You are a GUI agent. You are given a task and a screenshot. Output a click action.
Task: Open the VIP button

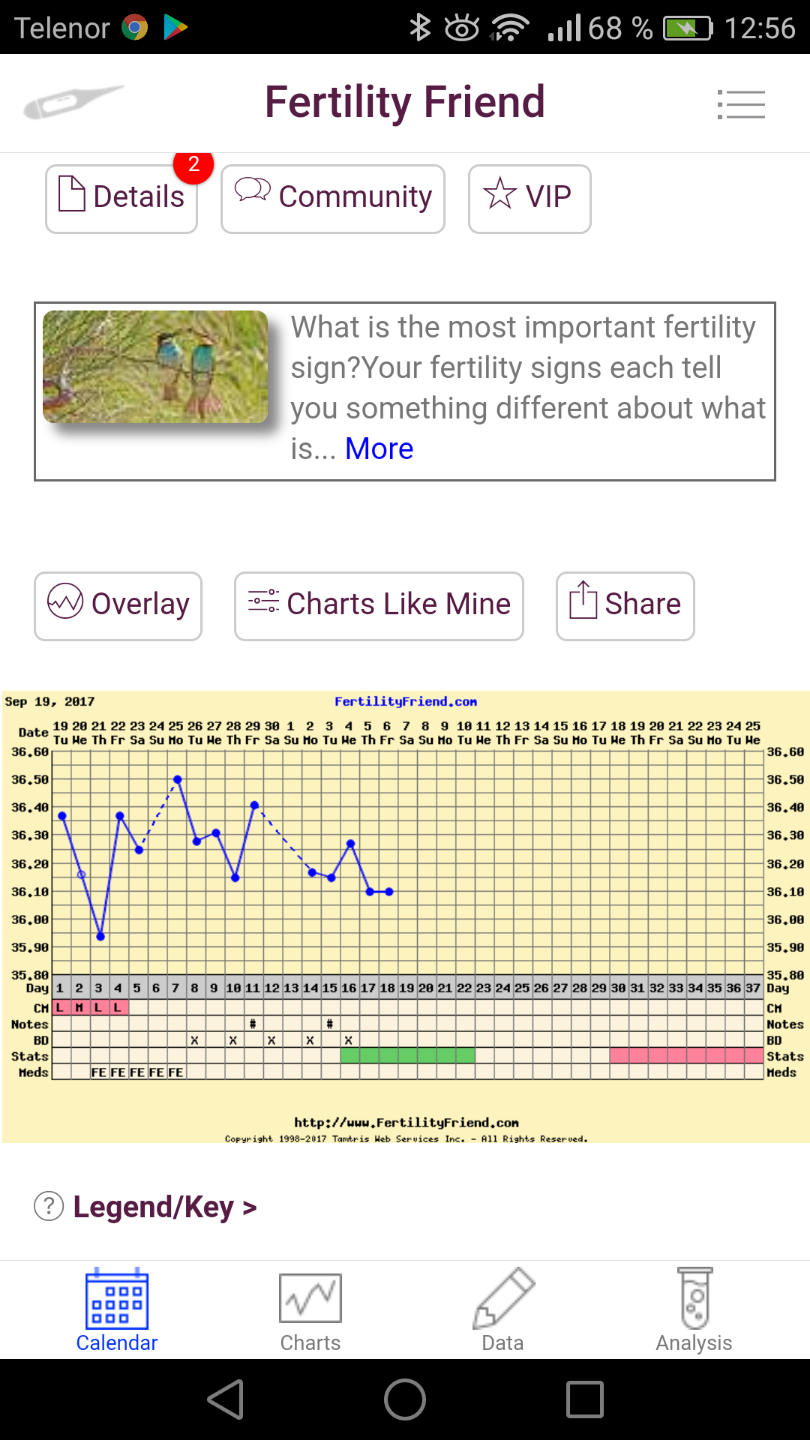click(529, 198)
